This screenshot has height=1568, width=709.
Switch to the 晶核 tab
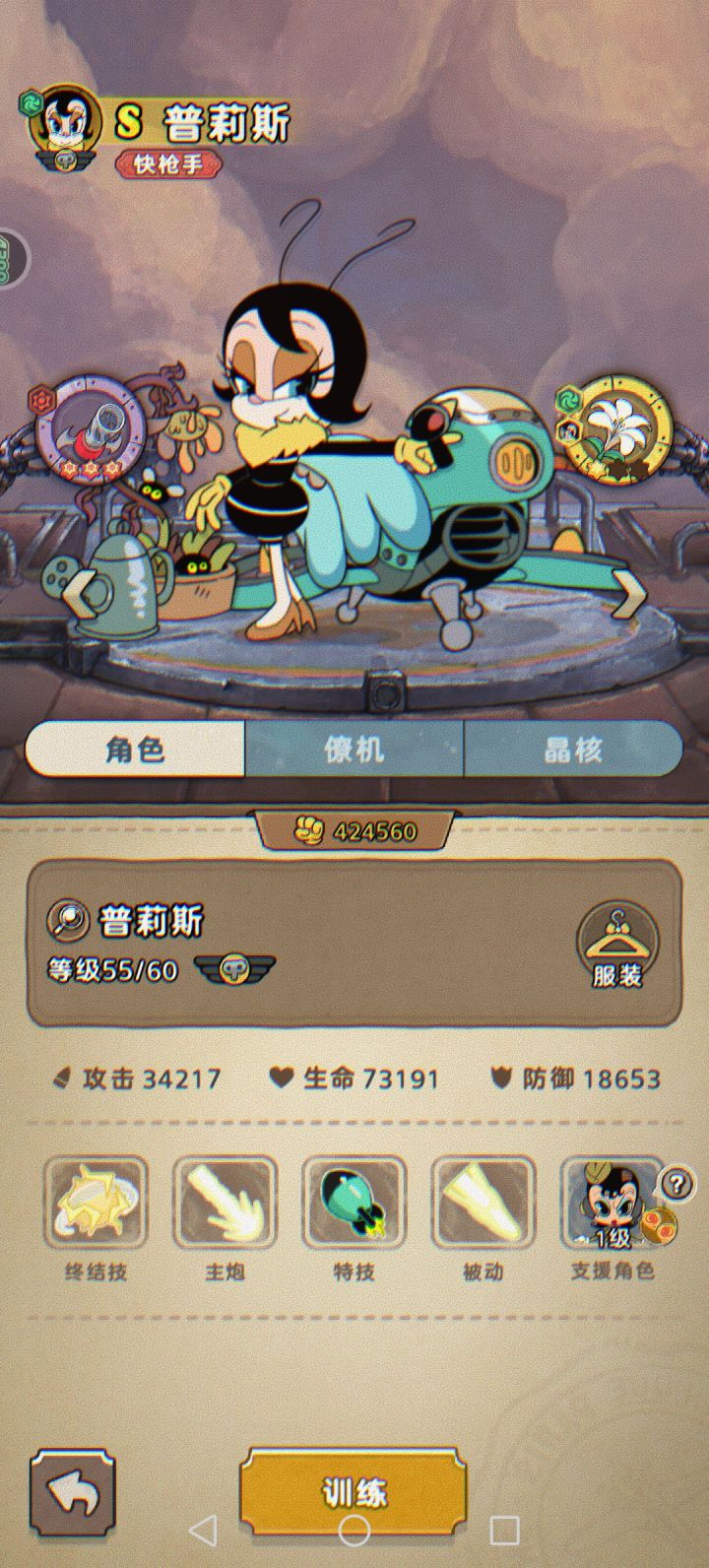click(x=573, y=750)
